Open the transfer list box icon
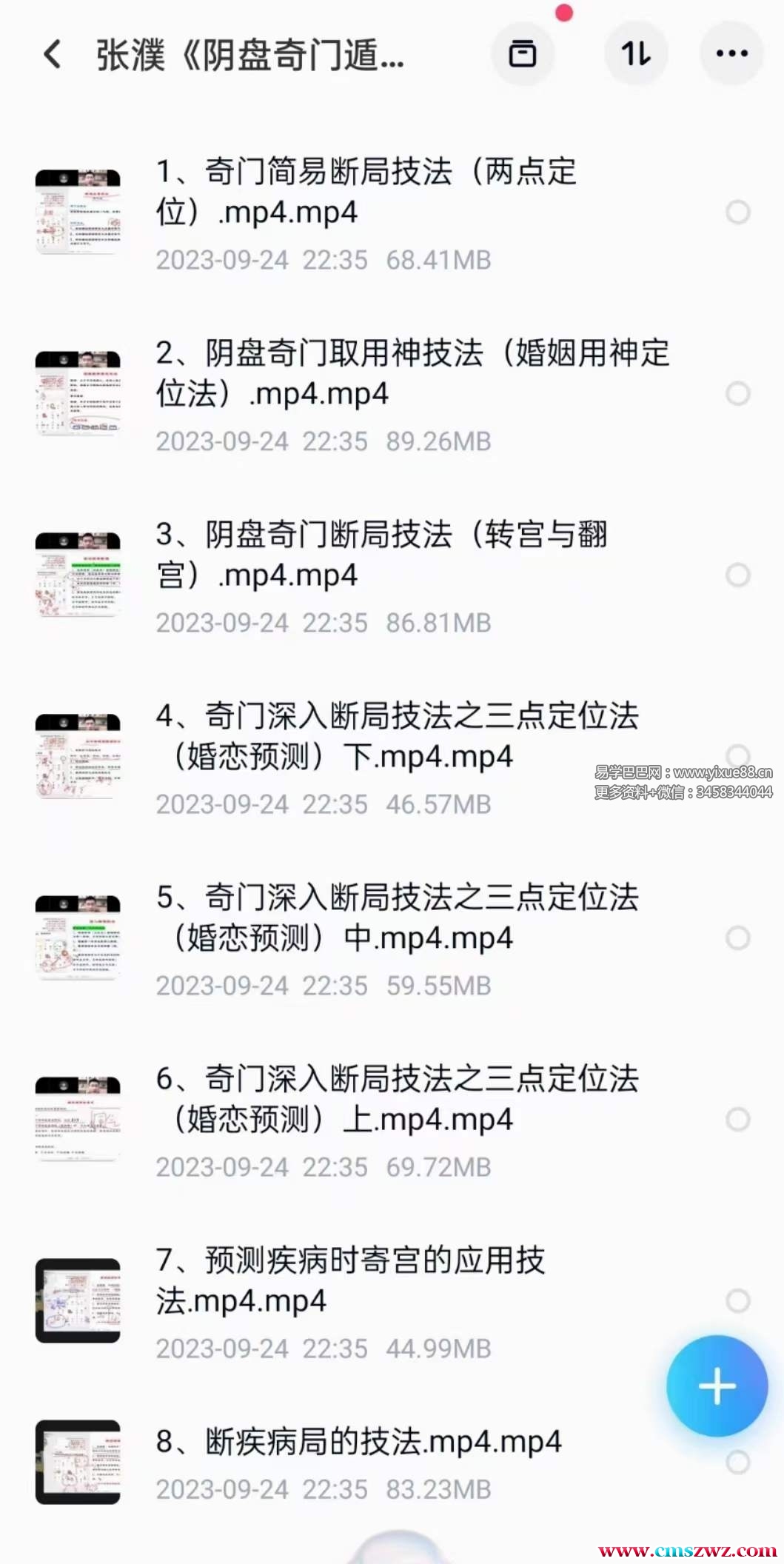 (x=523, y=54)
